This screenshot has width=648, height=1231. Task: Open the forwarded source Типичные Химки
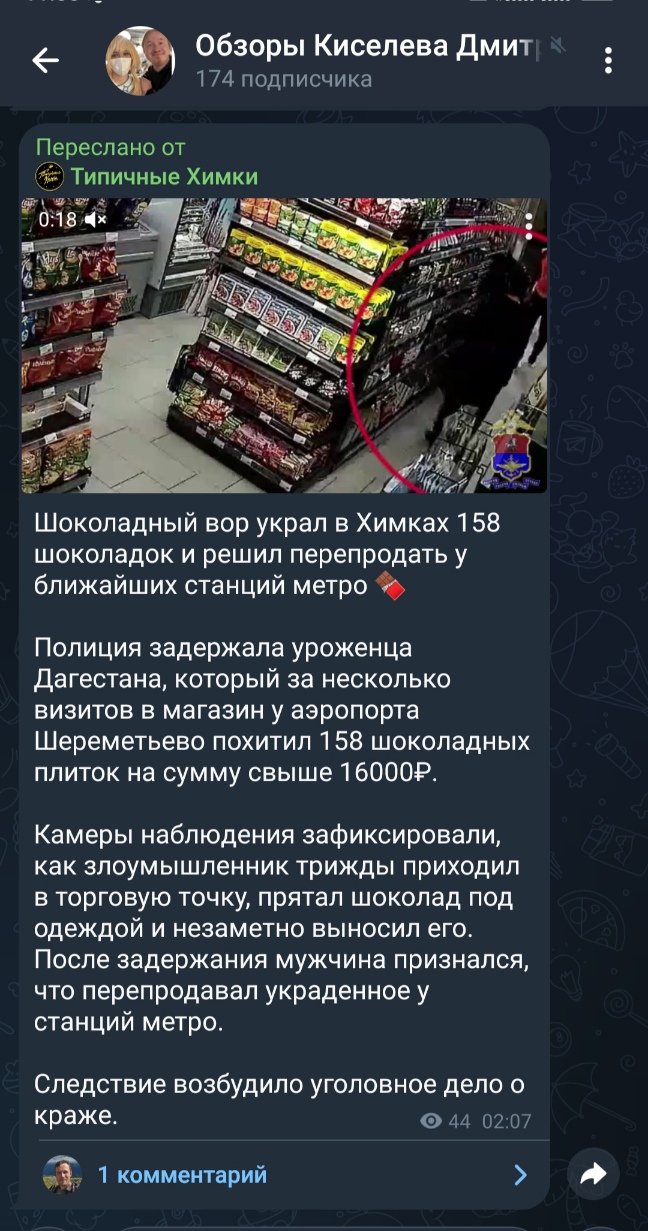click(164, 177)
